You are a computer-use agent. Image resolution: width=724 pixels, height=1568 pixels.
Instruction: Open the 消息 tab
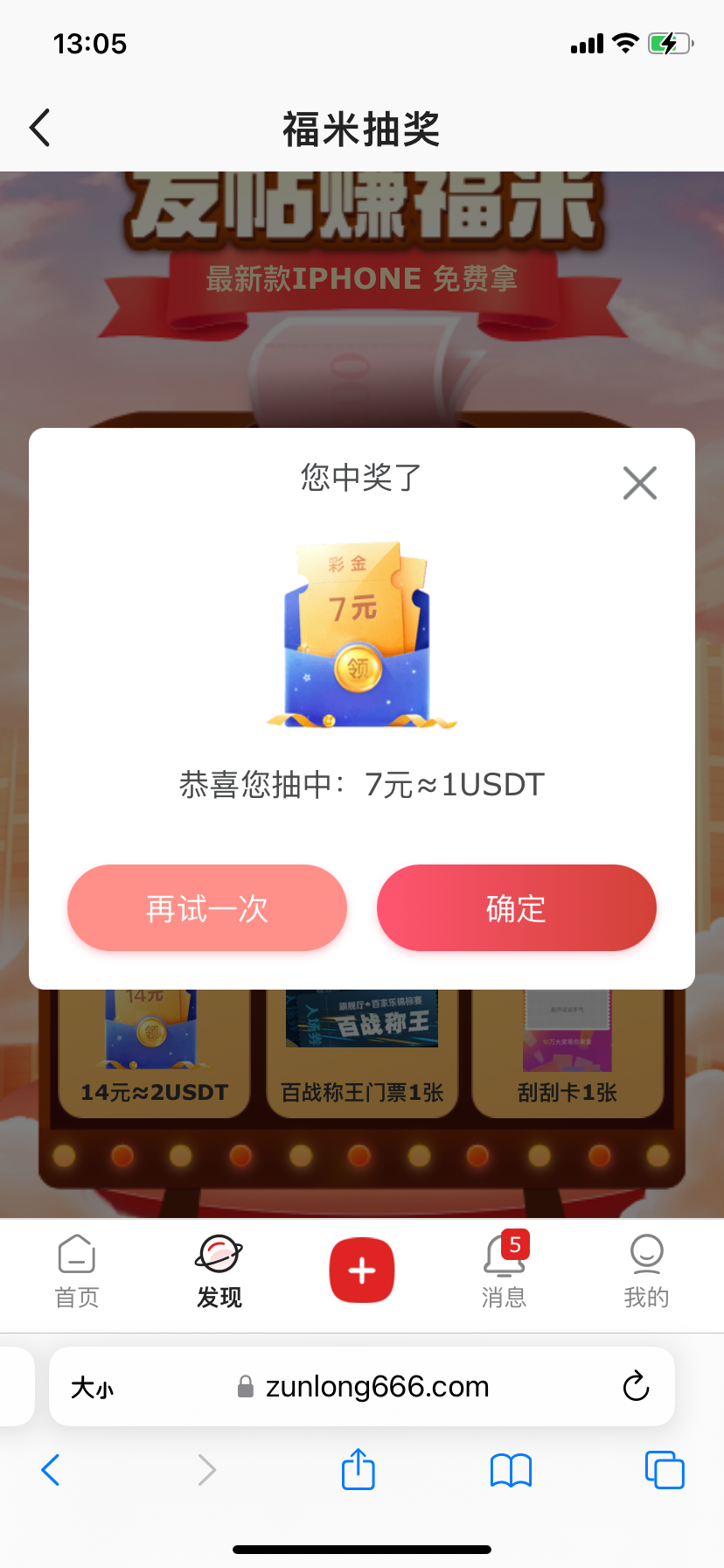(504, 1271)
